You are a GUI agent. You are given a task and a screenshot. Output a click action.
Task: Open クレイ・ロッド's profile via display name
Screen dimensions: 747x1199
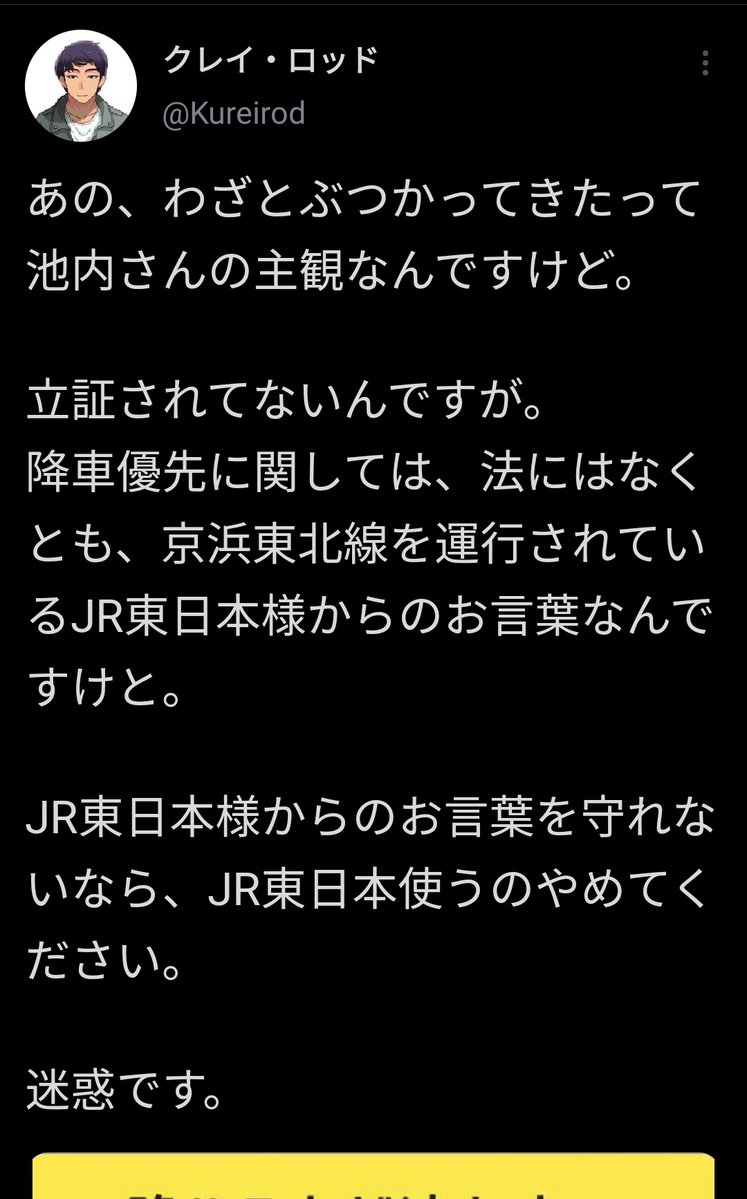270,58
